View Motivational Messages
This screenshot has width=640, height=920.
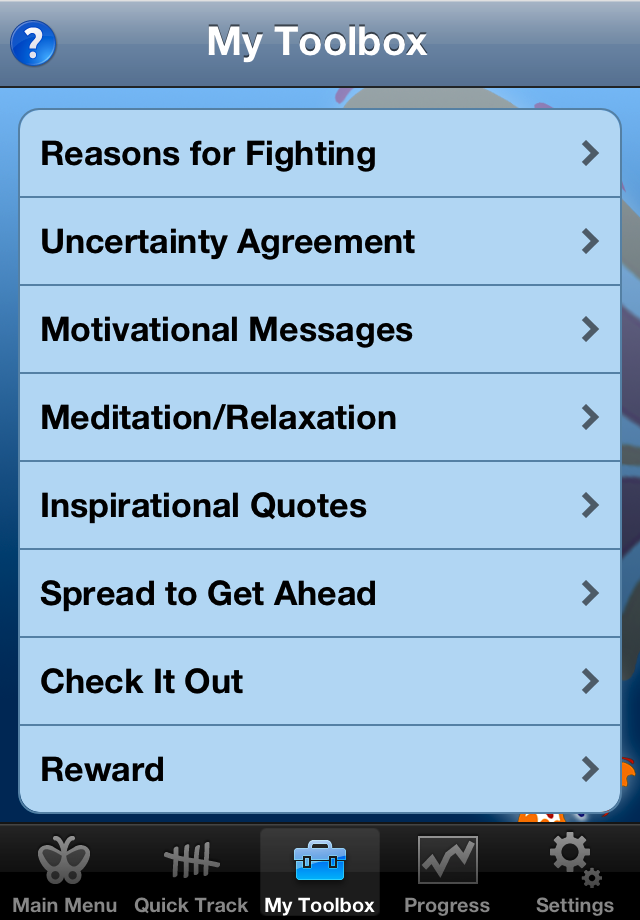[x=320, y=330]
